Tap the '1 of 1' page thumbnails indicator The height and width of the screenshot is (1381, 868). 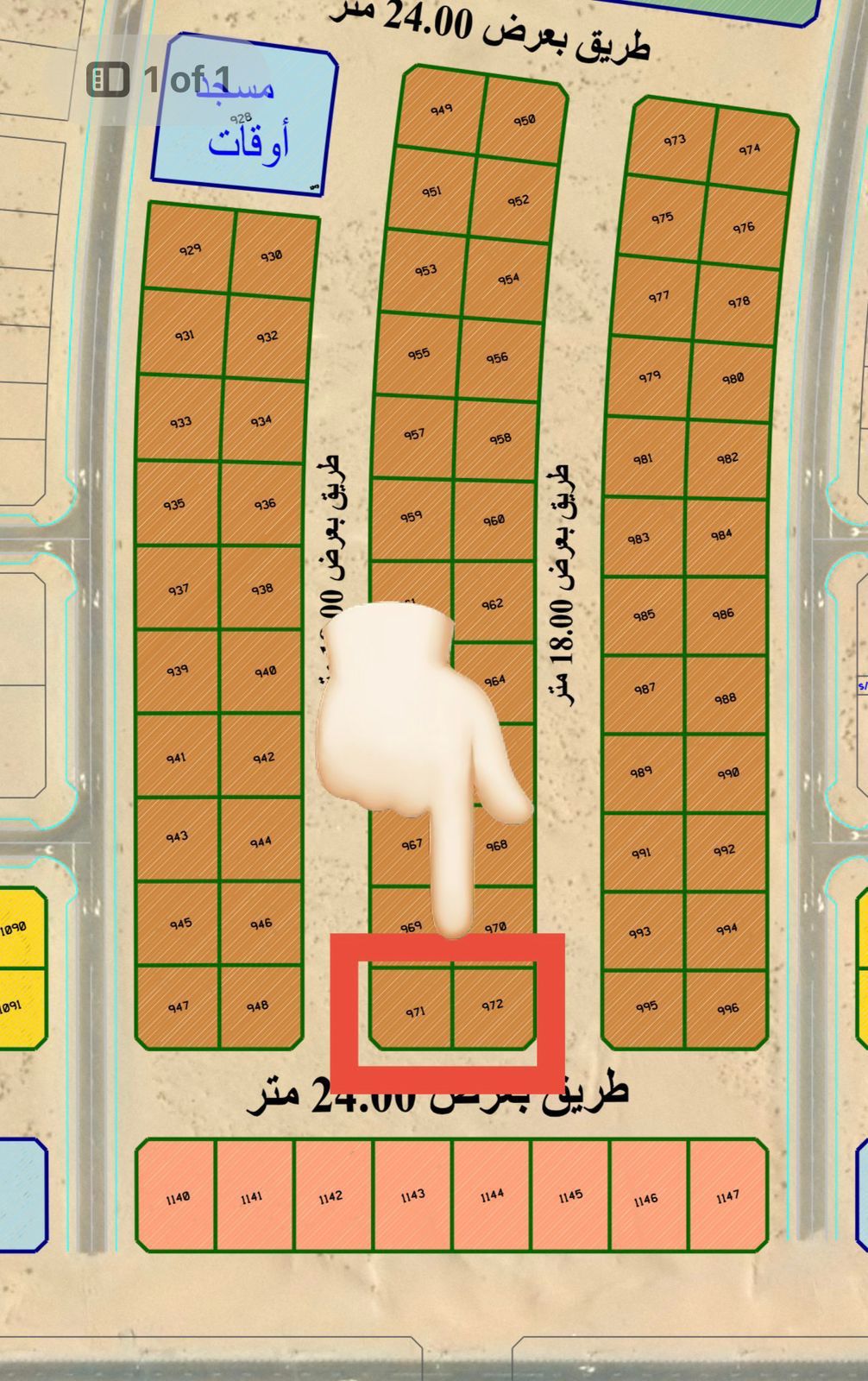160,80
